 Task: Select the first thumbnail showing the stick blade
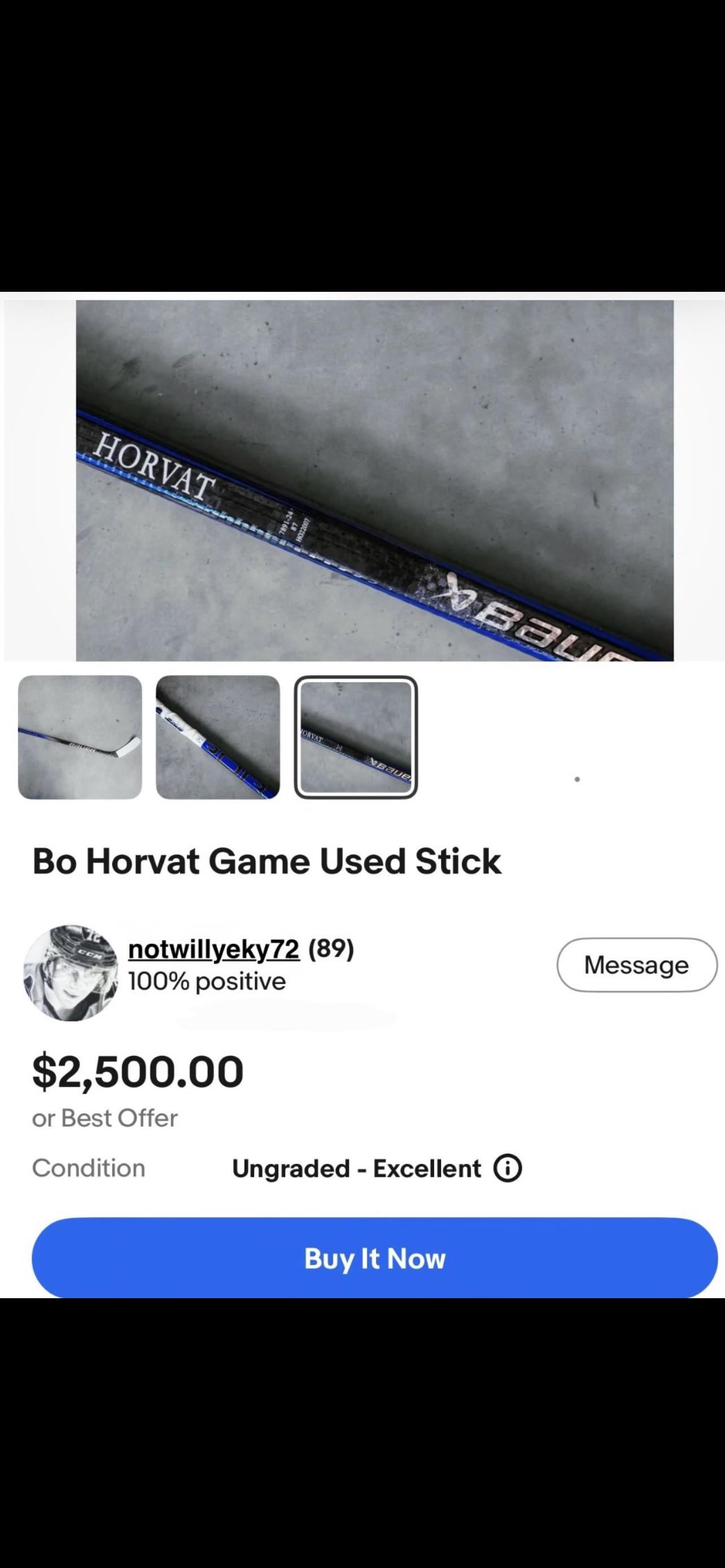(x=80, y=737)
